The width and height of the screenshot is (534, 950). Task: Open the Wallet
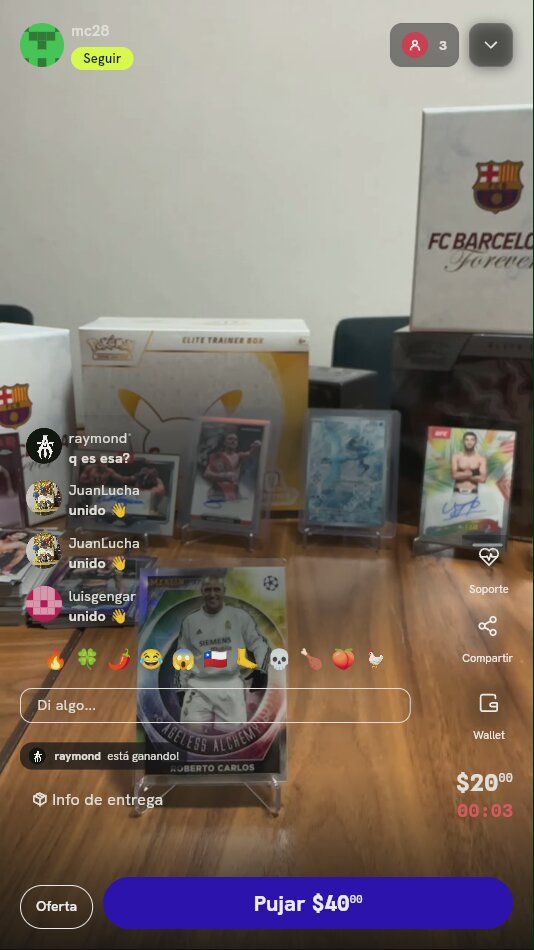pyautogui.click(x=489, y=717)
